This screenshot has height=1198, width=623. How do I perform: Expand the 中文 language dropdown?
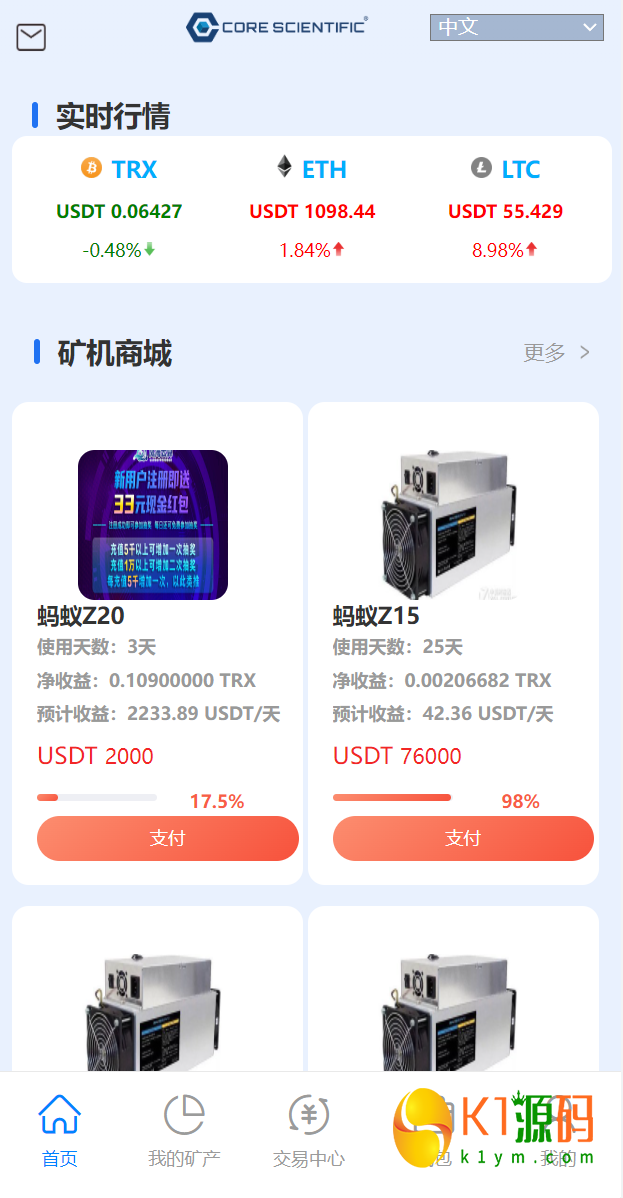click(516, 28)
